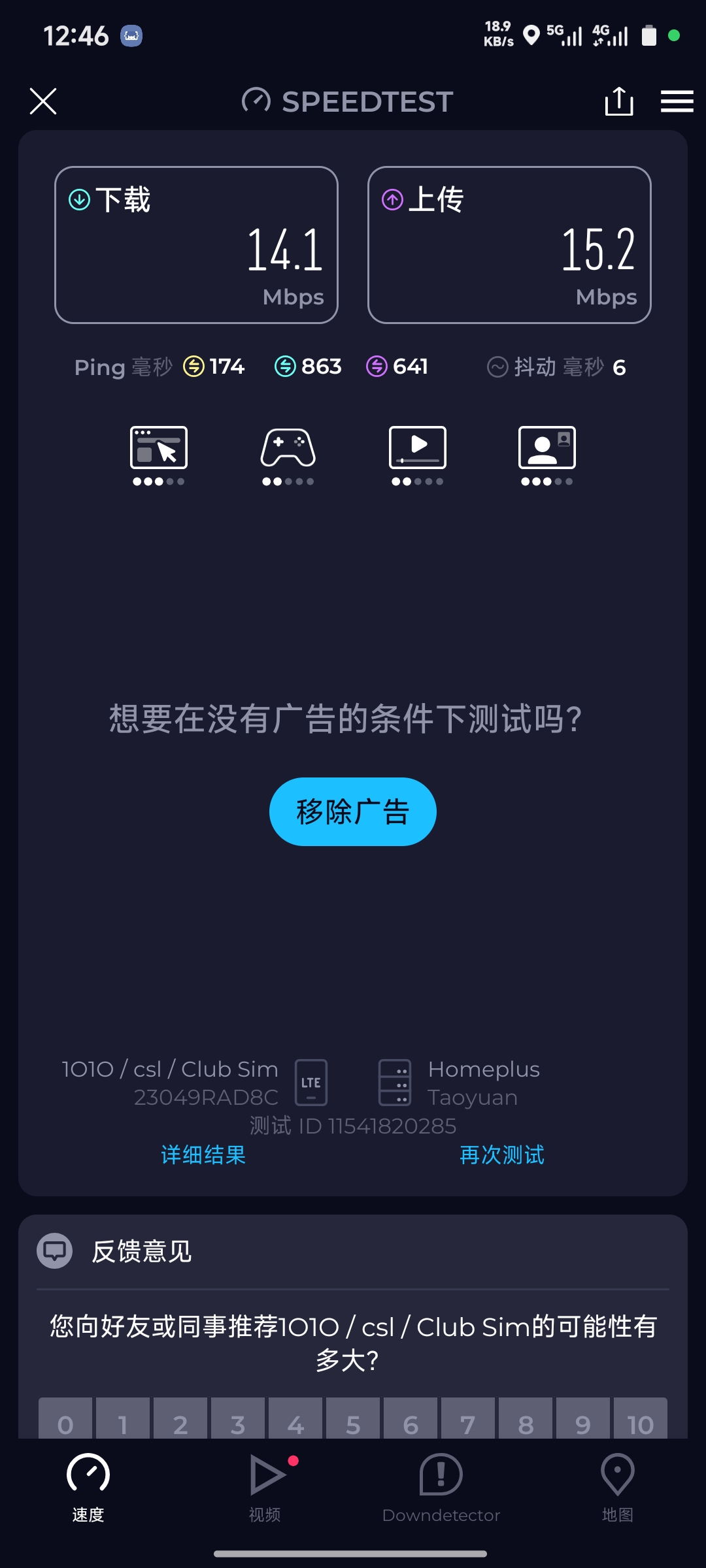The height and width of the screenshot is (1568, 706).
Task: Open the gaming performance icon
Action: tap(288, 449)
